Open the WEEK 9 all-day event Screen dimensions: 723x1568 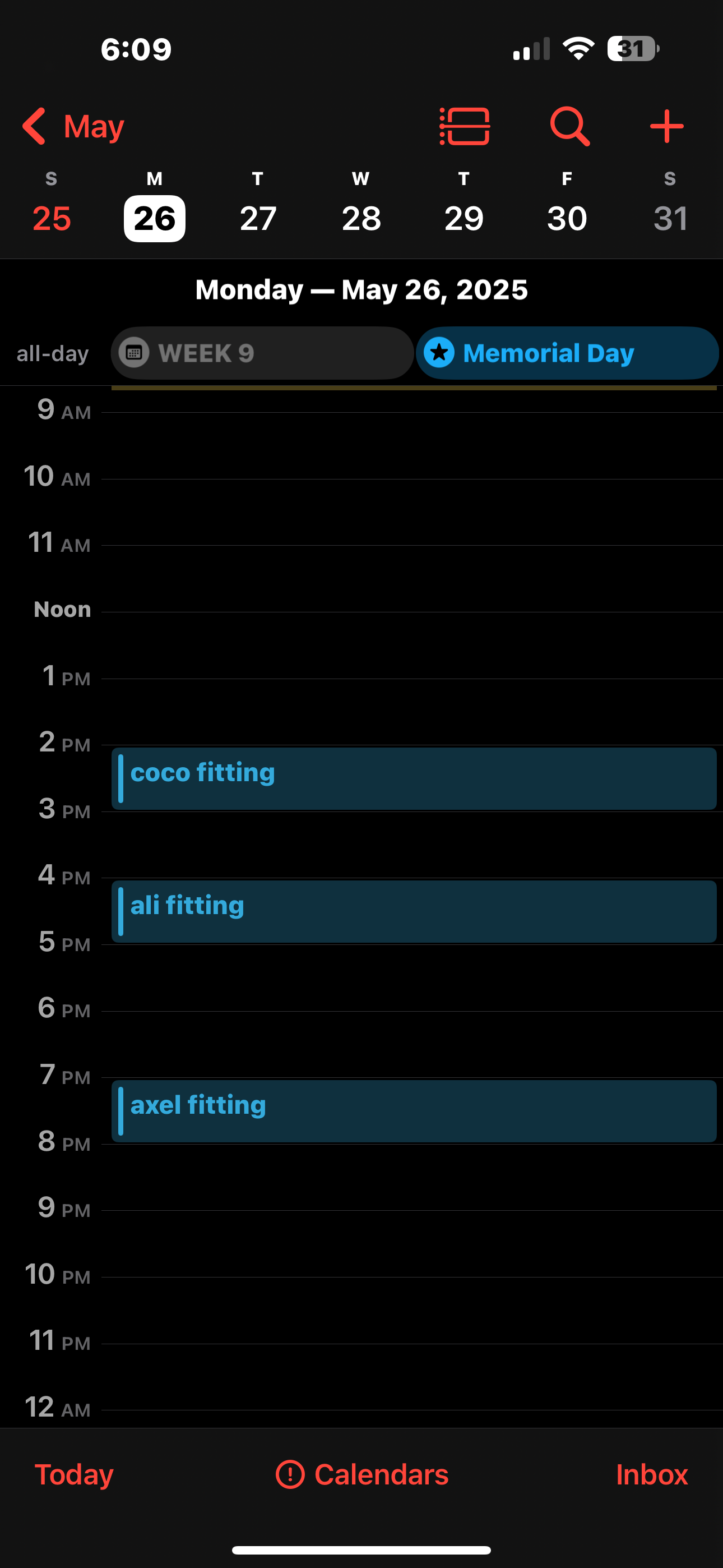click(x=262, y=353)
